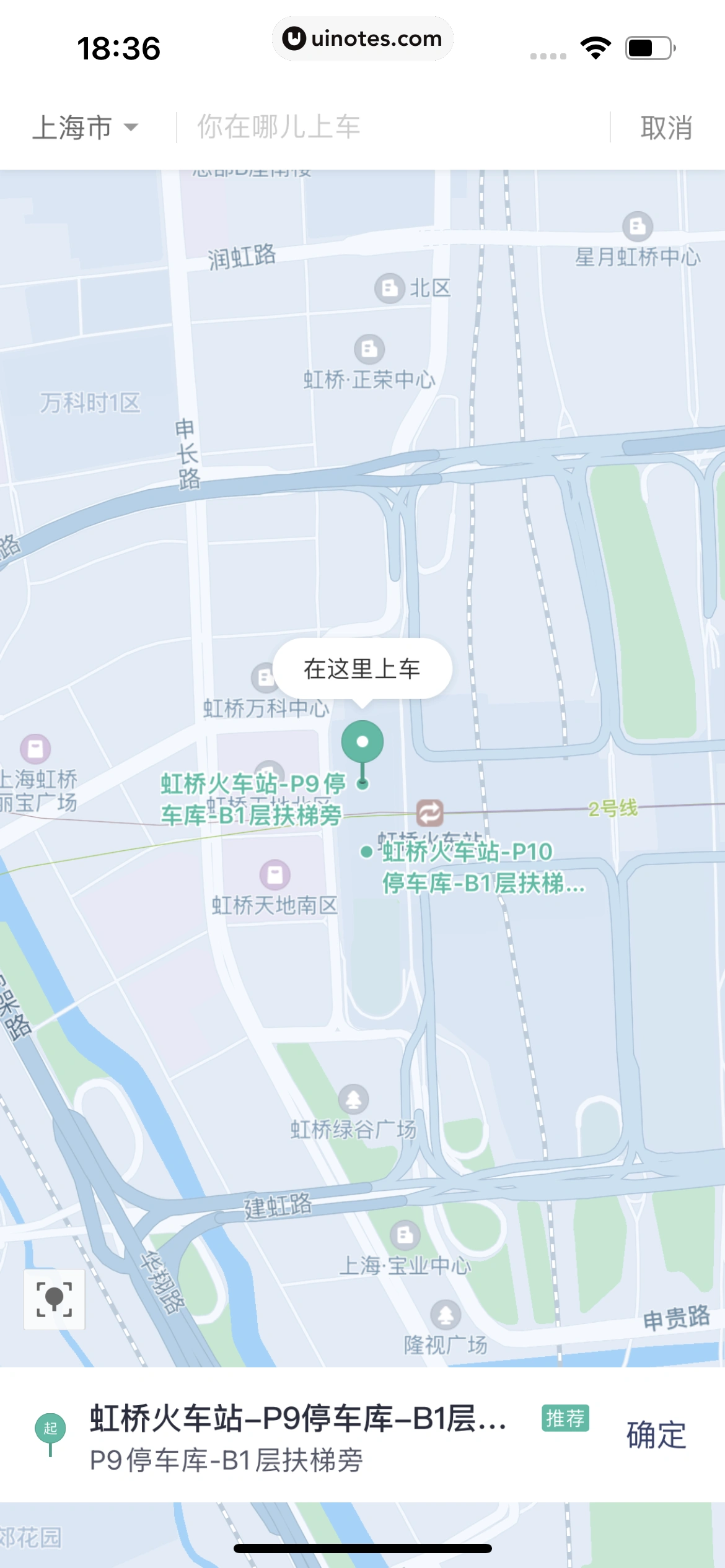The image size is (725, 1568).
Task: Open the 上海市 city dropdown
Action: pos(85,128)
